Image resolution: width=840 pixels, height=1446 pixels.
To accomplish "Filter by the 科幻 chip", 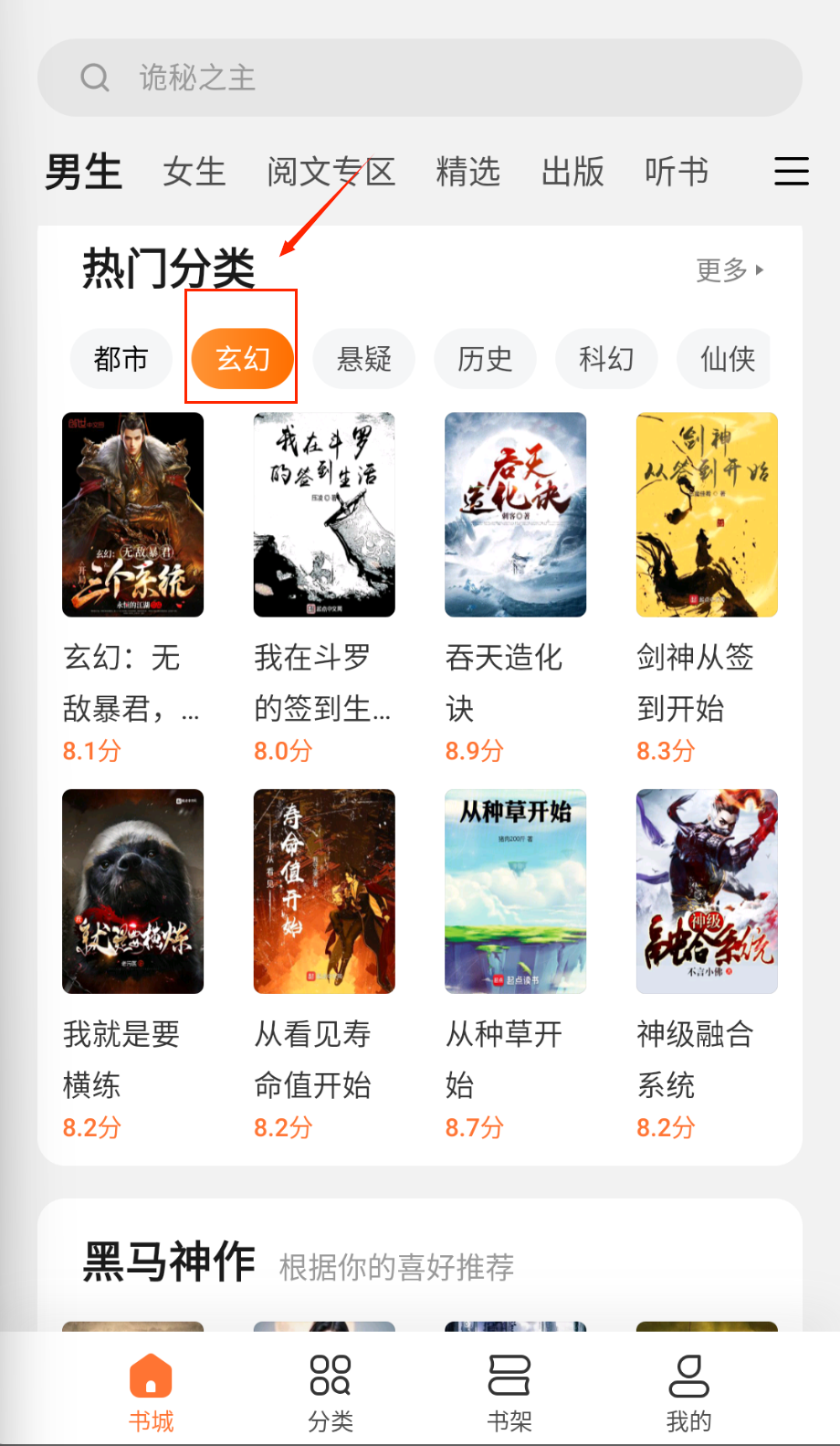I will (x=606, y=359).
